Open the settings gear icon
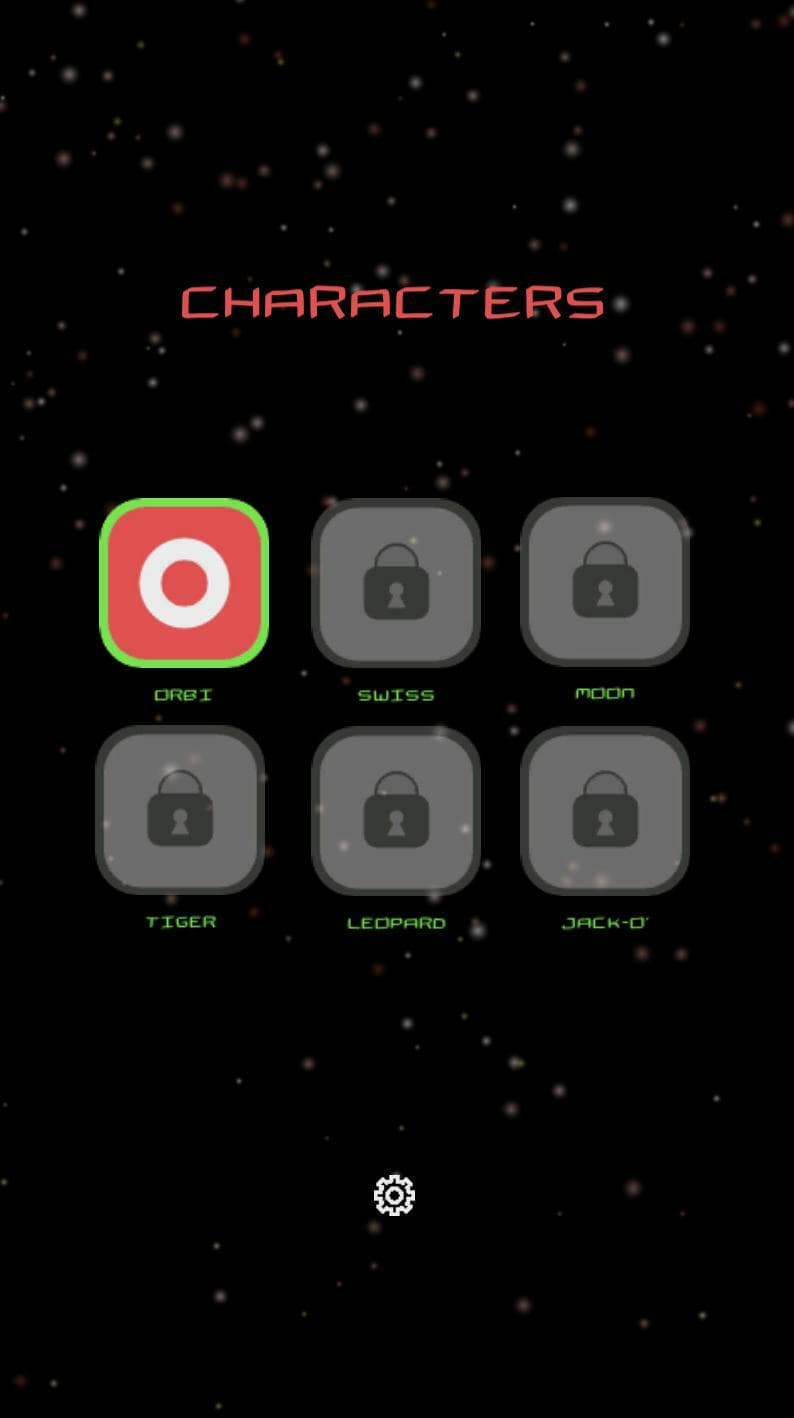794x1418 pixels. [x=394, y=1195]
